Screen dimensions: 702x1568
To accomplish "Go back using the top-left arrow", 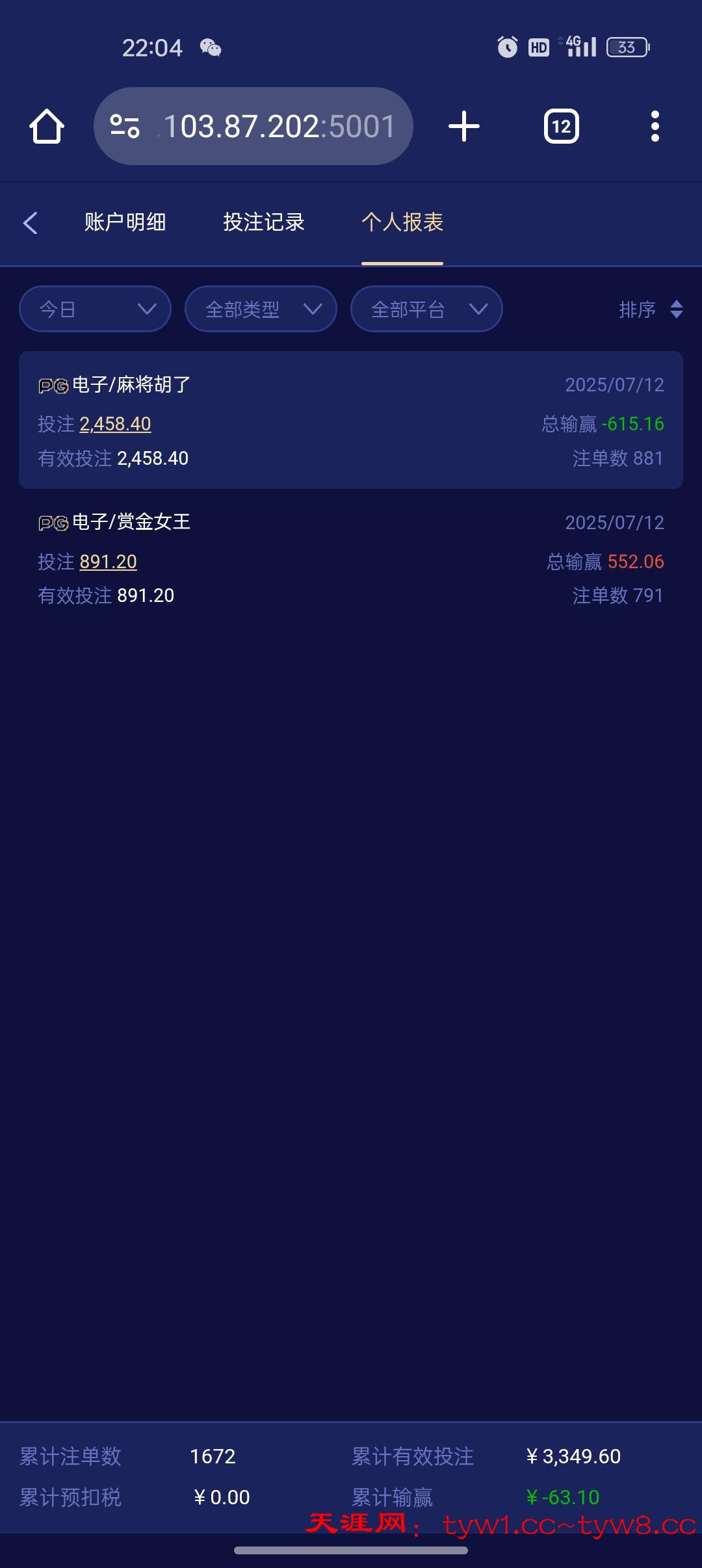I will click(31, 223).
